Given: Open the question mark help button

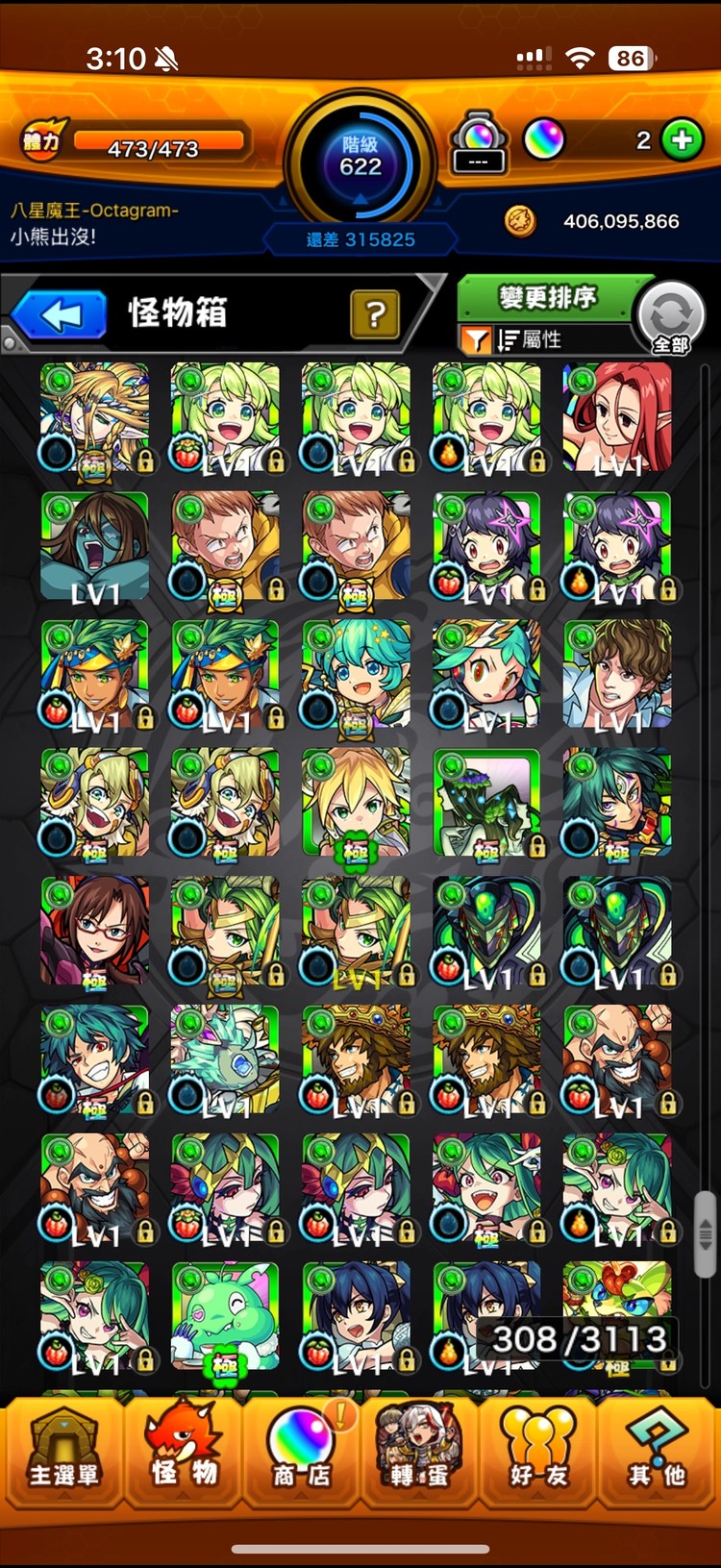Looking at the screenshot, I should point(375,313).
